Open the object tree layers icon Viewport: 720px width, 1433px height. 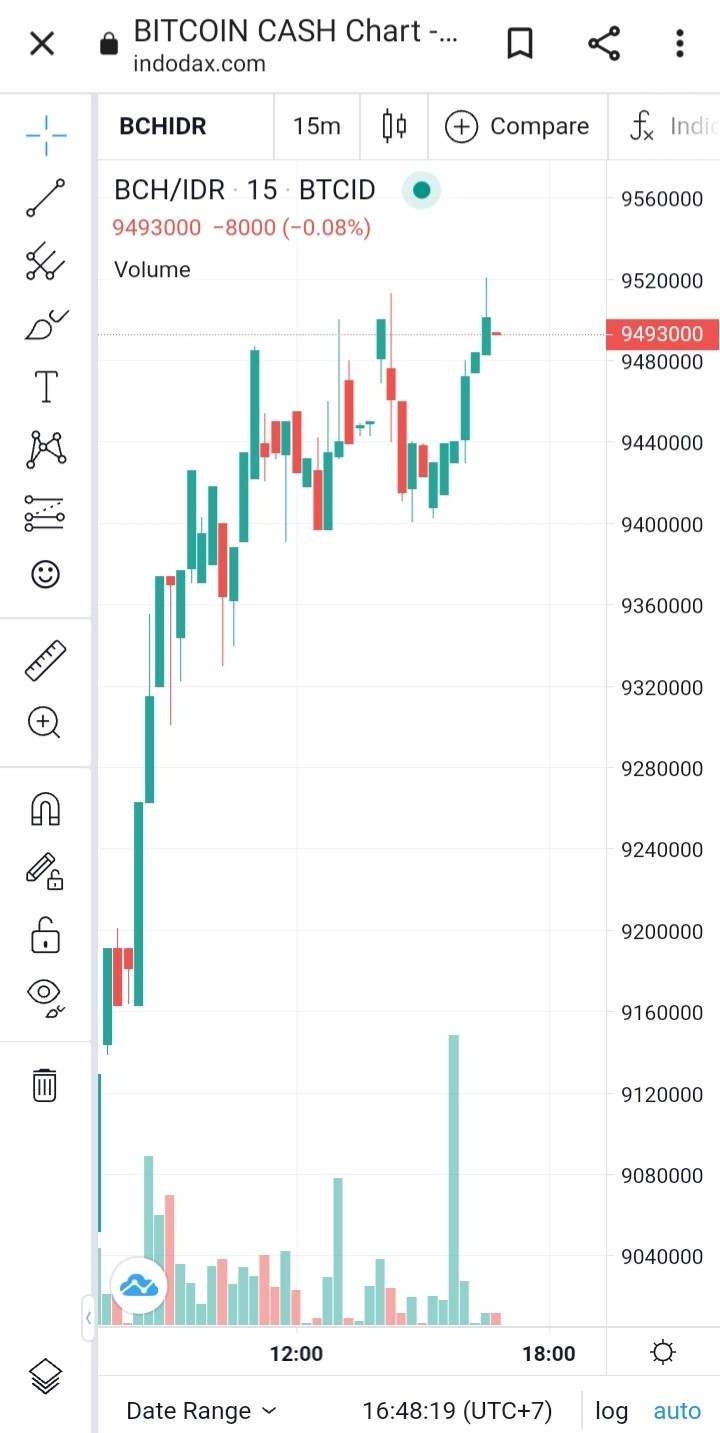[45, 1377]
